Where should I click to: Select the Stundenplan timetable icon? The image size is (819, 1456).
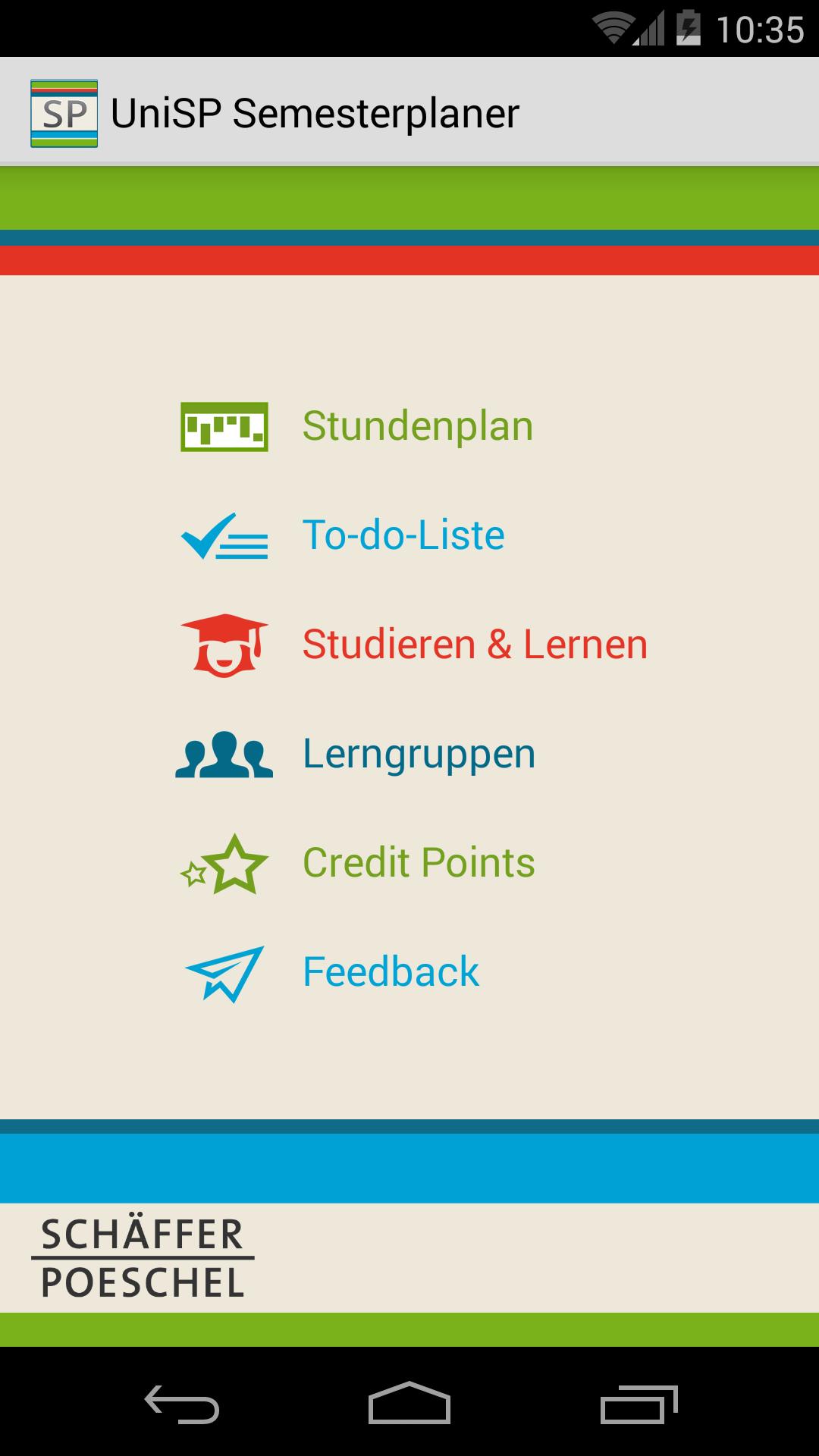pyautogui.click(x=224, y=427)
